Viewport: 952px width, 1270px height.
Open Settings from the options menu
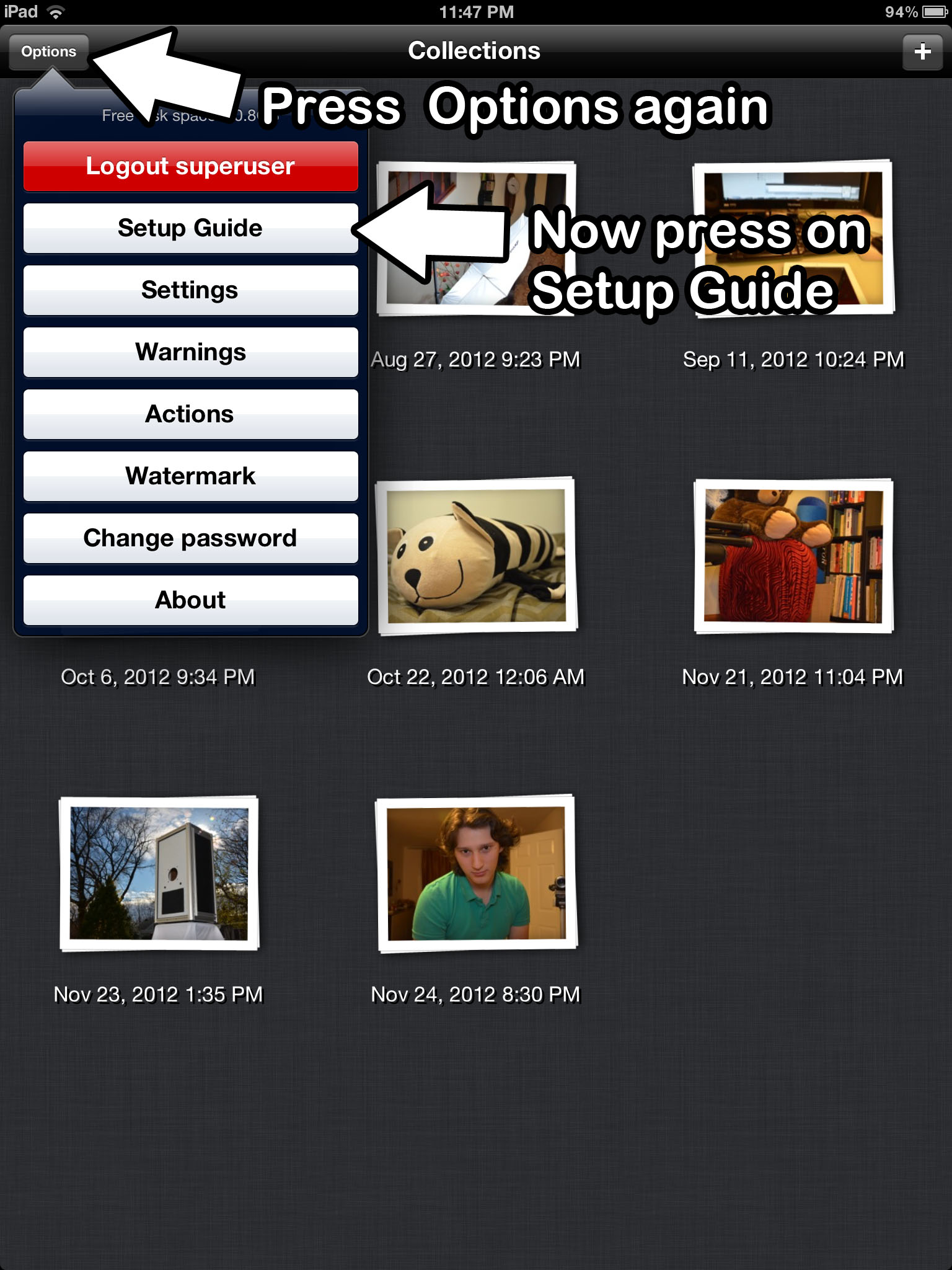tap(190, 290)
